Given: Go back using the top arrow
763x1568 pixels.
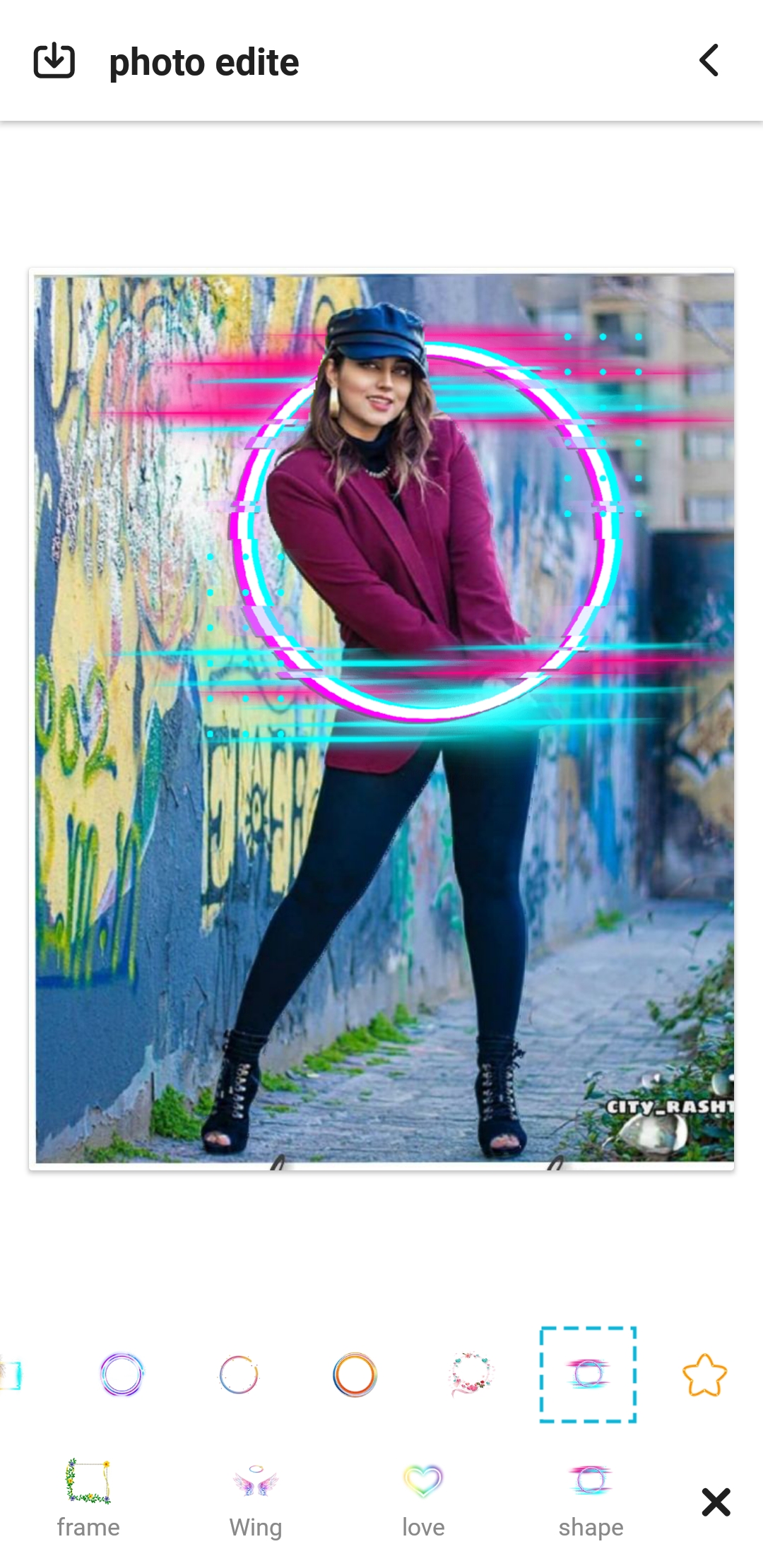Looking at the screenshot, I should tap(709, 61).
